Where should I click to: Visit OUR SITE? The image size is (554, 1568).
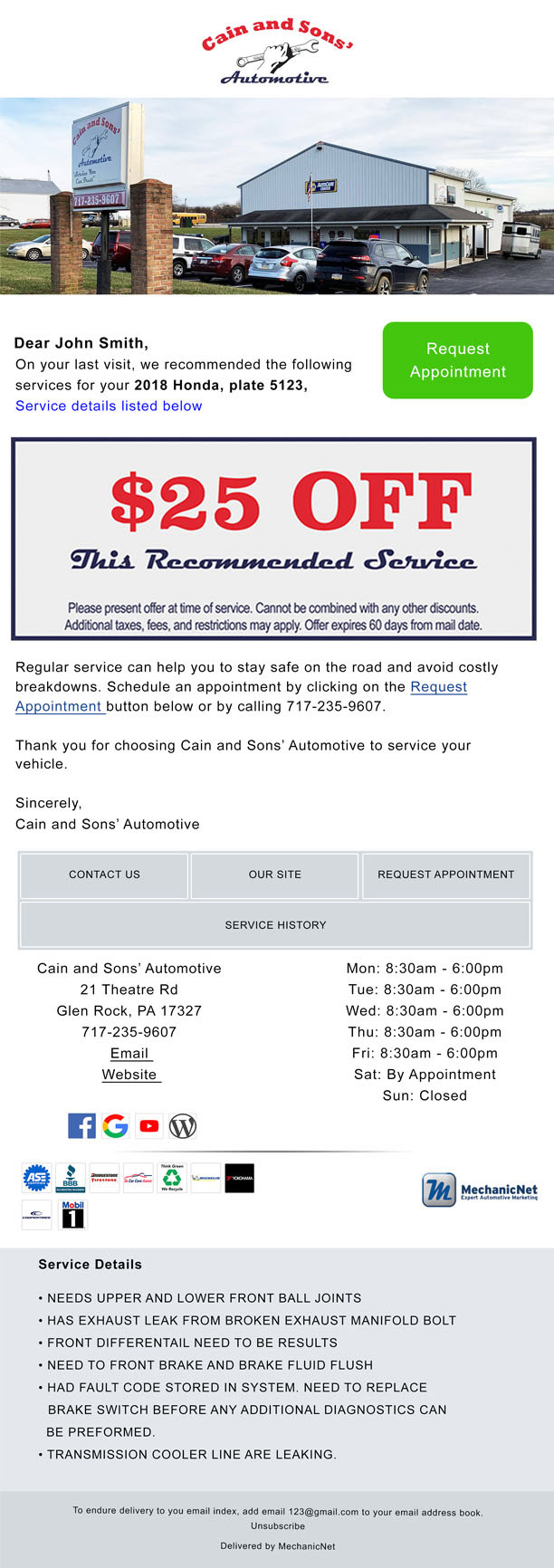point(275,875)
